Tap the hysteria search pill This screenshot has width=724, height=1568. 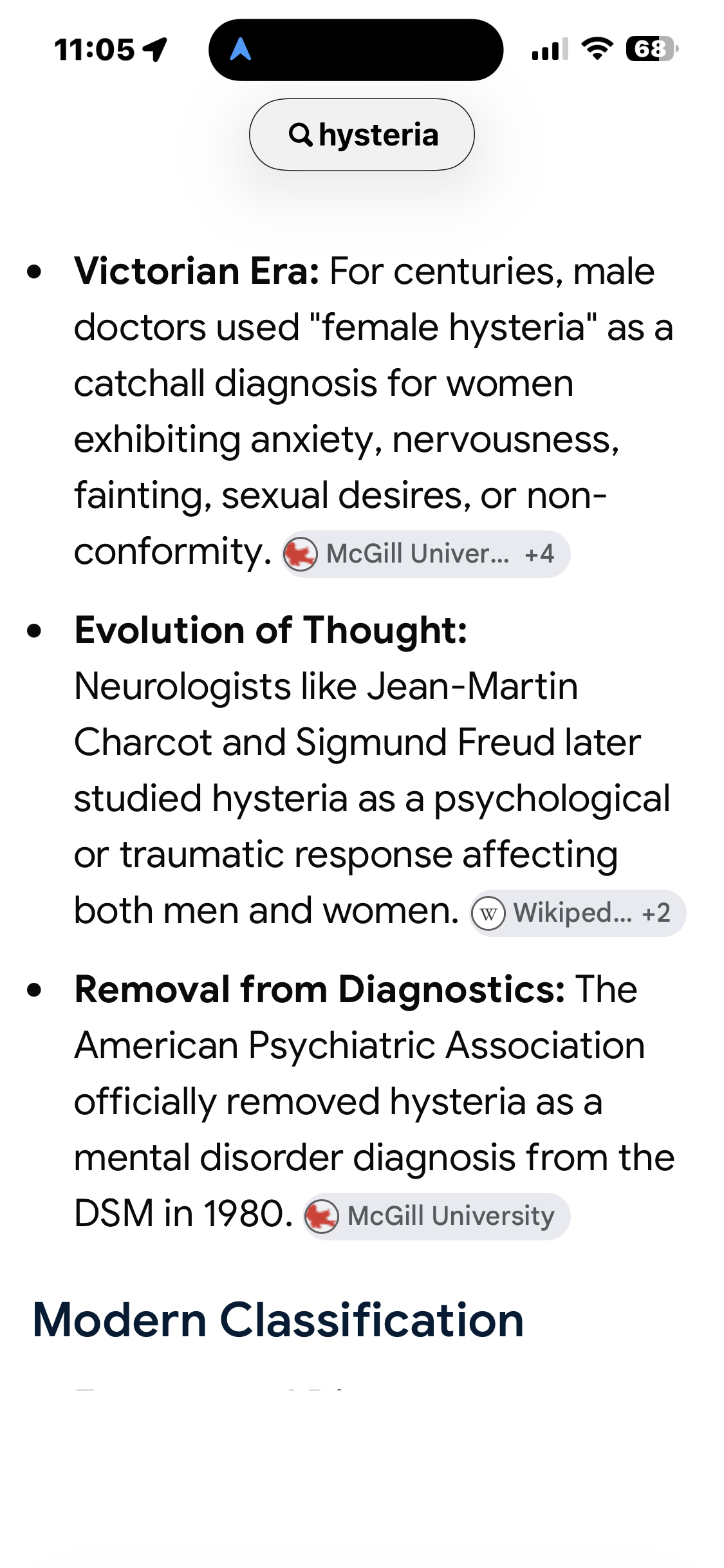point(362,135)
